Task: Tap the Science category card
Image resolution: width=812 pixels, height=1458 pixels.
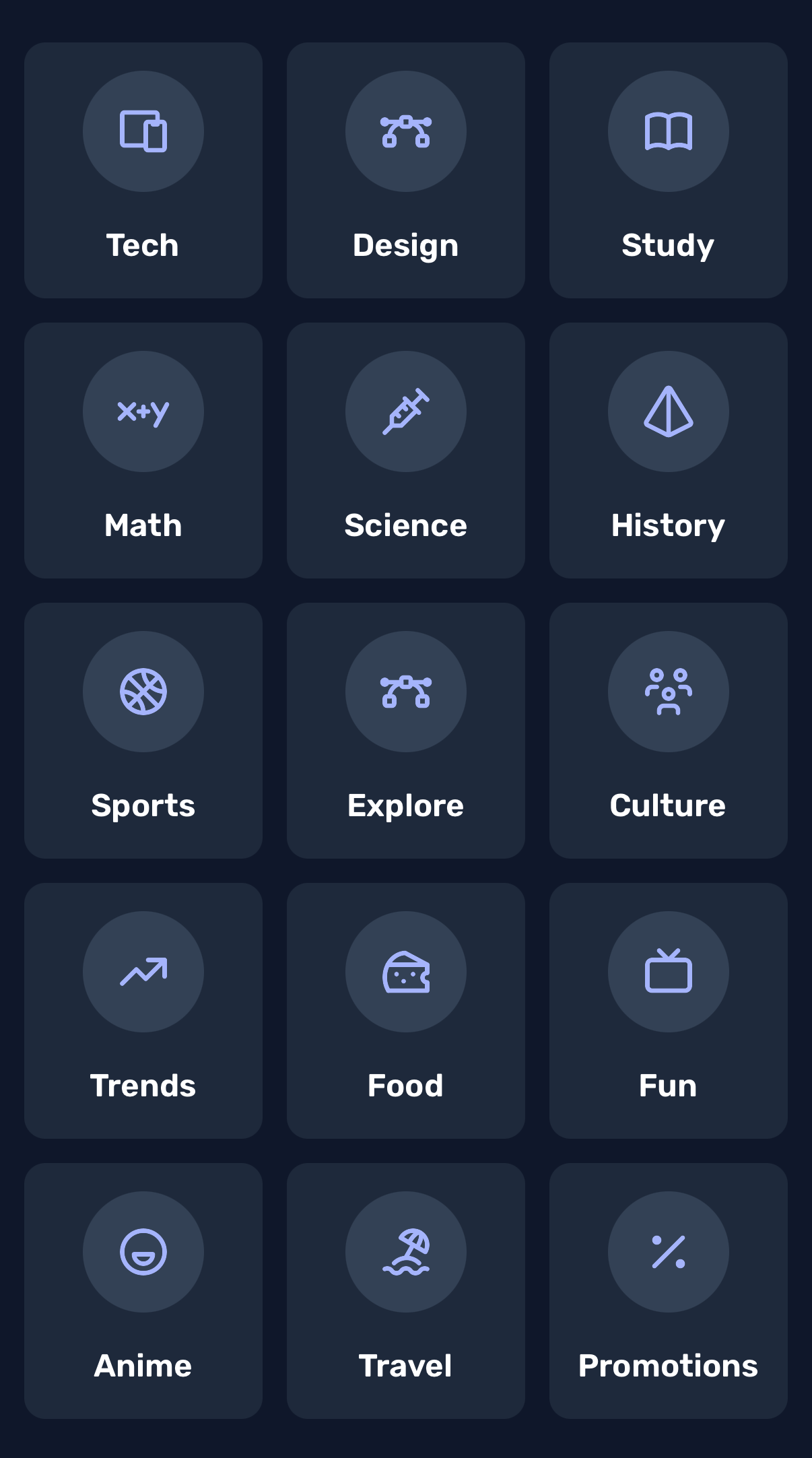Action: [x=406, y=451]
